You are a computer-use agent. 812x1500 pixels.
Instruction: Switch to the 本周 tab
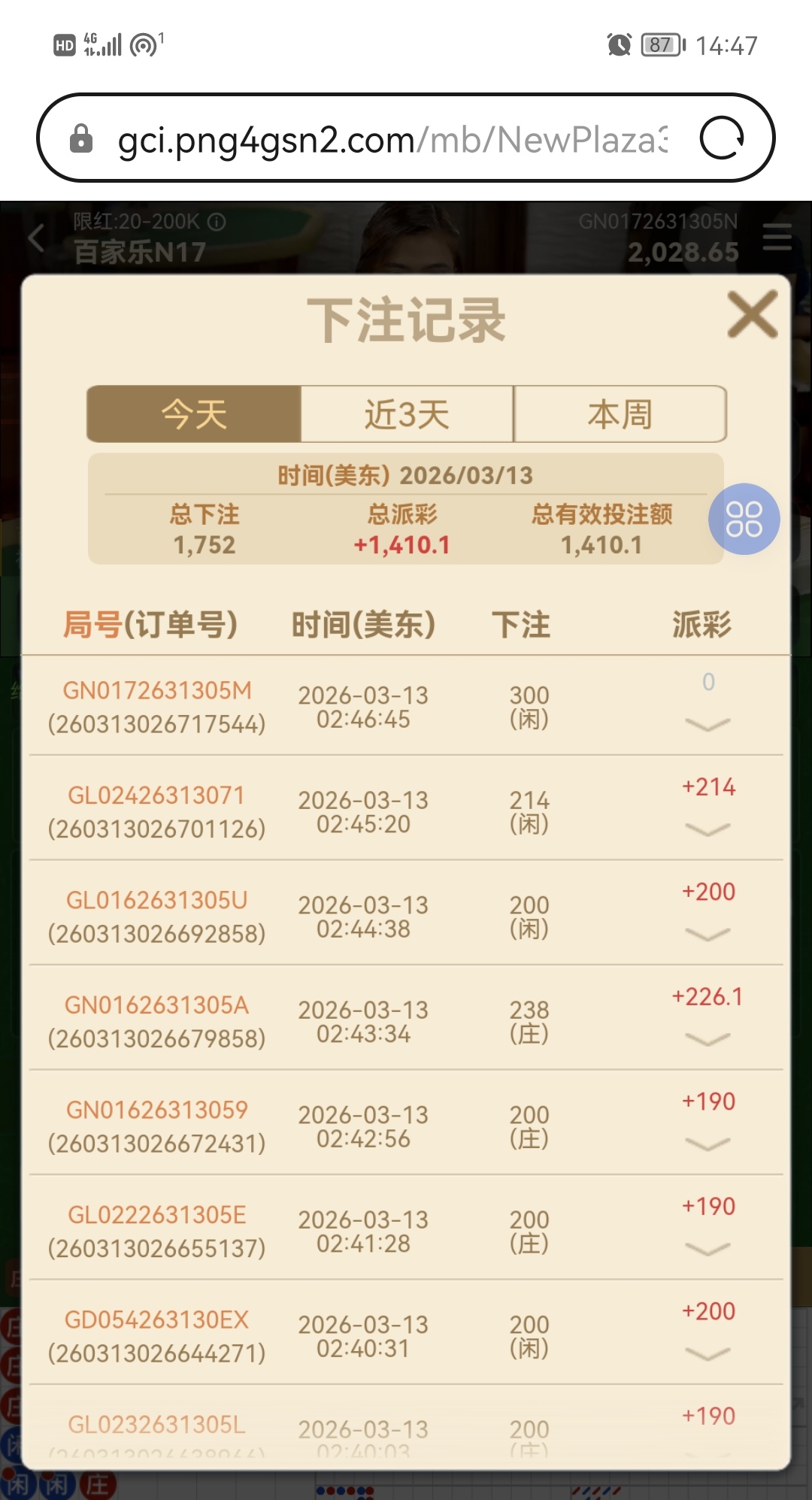tap(620, 414)
